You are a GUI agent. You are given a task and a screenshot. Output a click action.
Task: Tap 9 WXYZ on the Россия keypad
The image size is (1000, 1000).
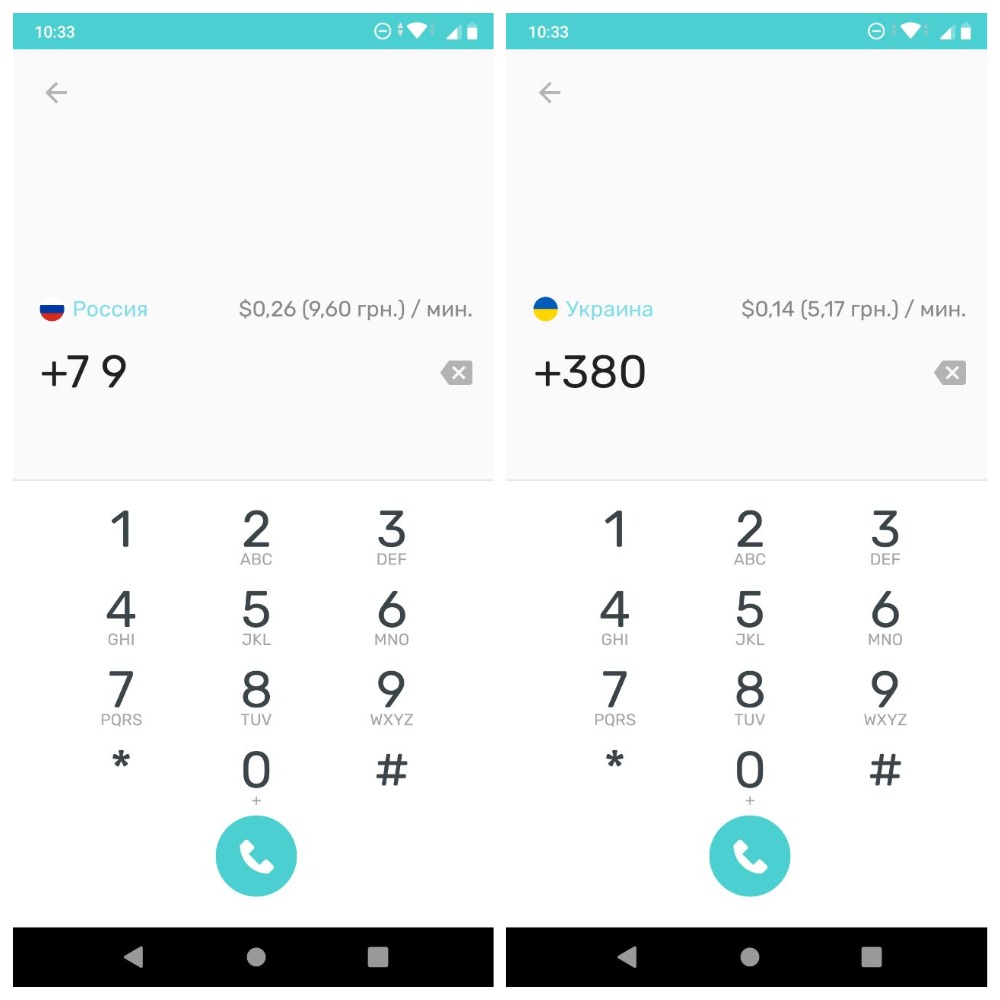pyautogui.click(x=391, y=697)
